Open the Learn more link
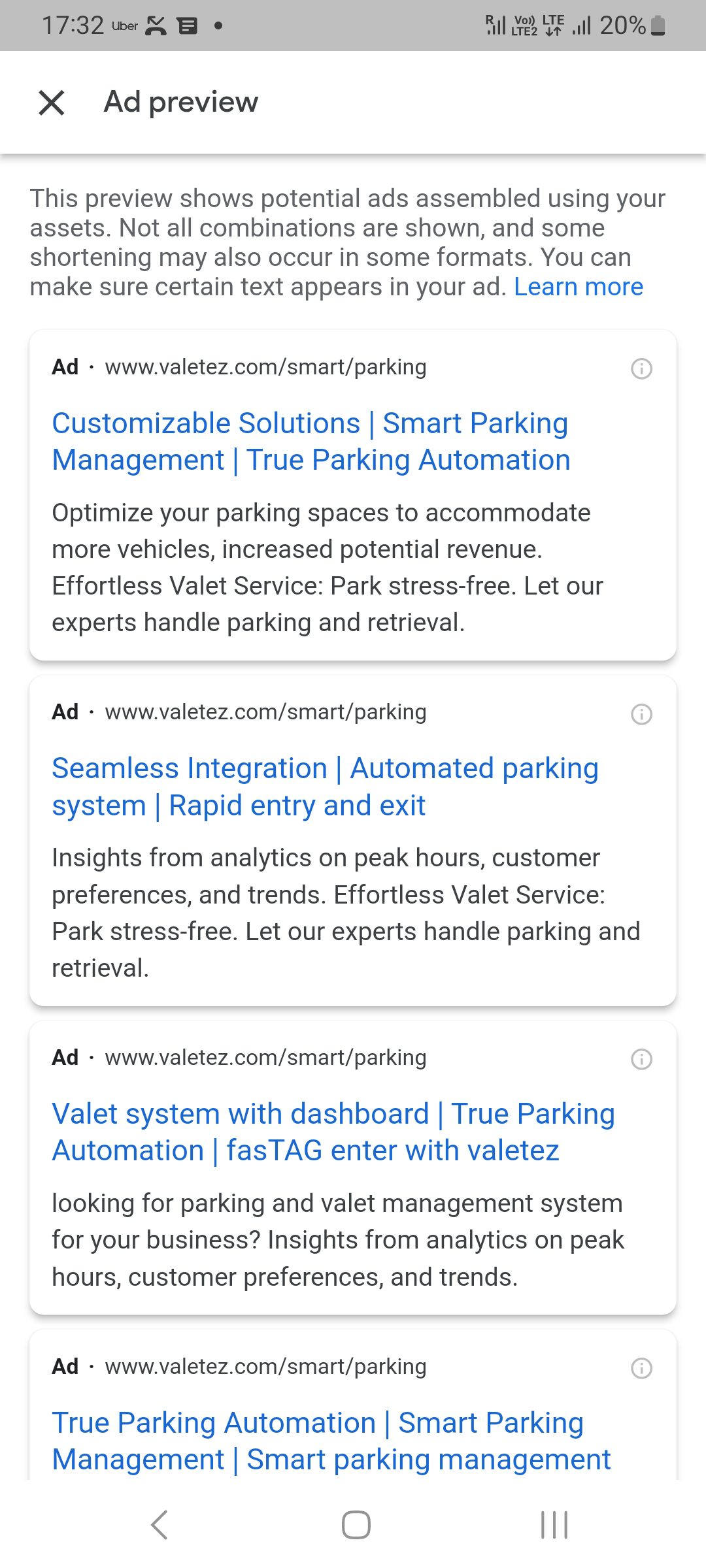This screenshot has width=706, height=1568. 578,287
